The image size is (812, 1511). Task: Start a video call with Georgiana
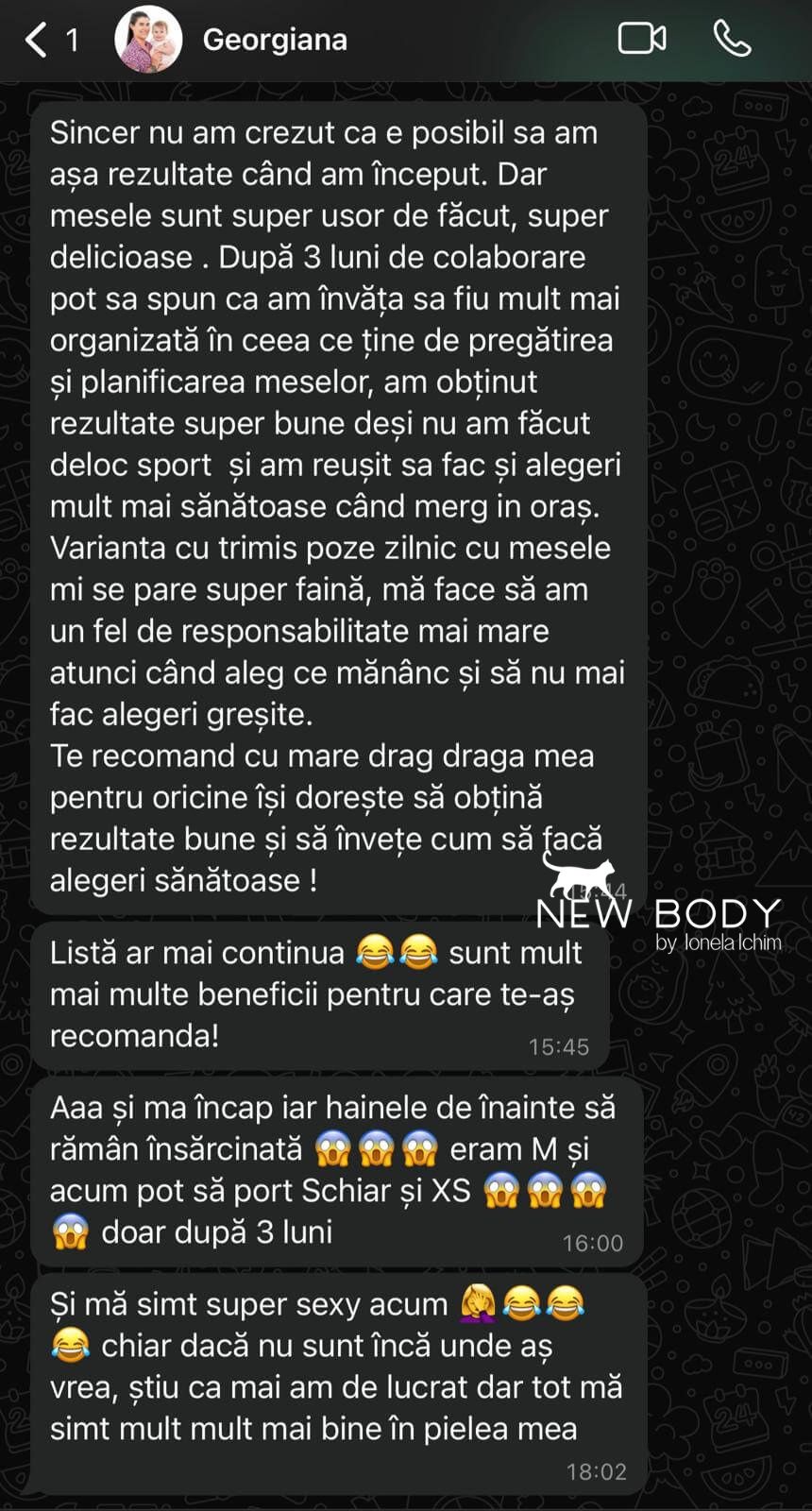[642, 39]
